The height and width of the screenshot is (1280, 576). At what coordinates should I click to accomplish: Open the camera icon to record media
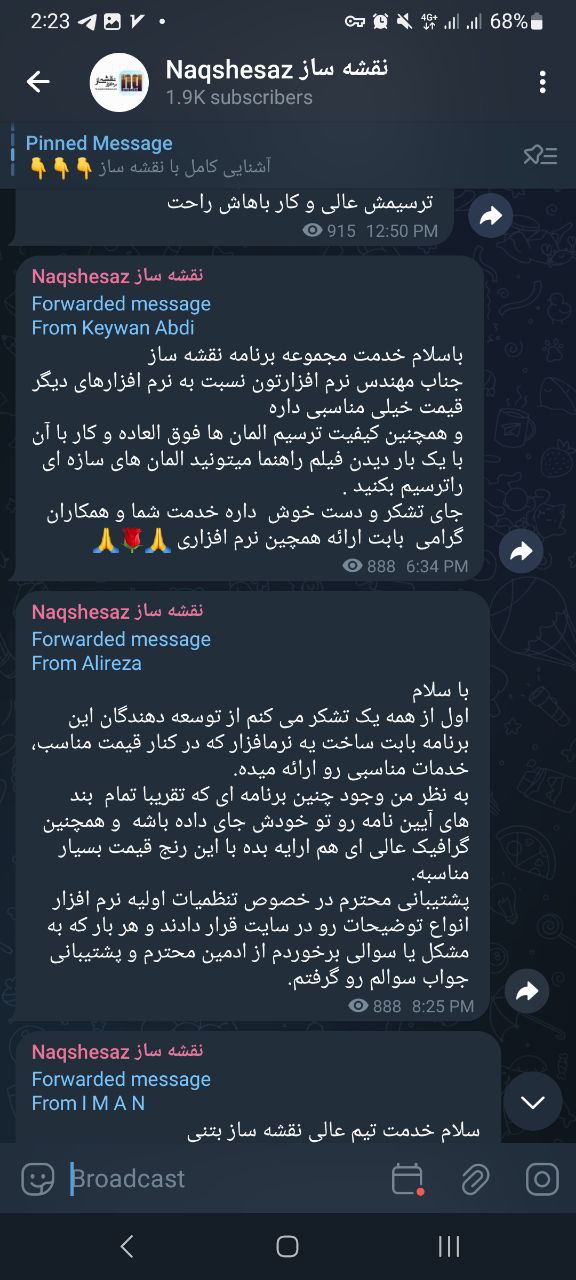(x=542, y=1179)
